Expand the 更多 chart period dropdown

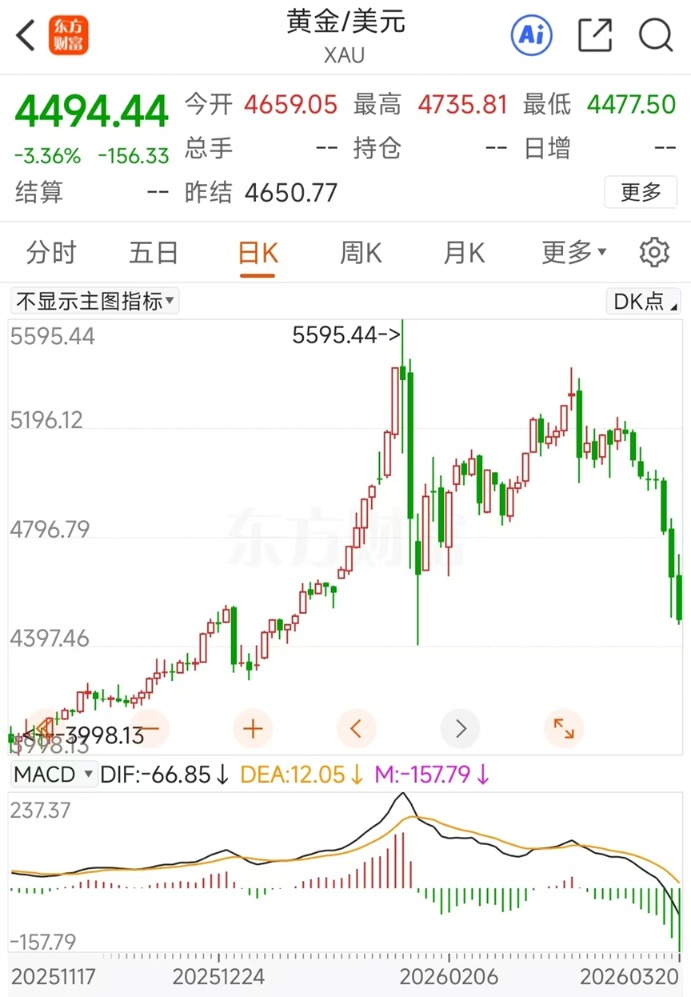click(x=574, y=253)
